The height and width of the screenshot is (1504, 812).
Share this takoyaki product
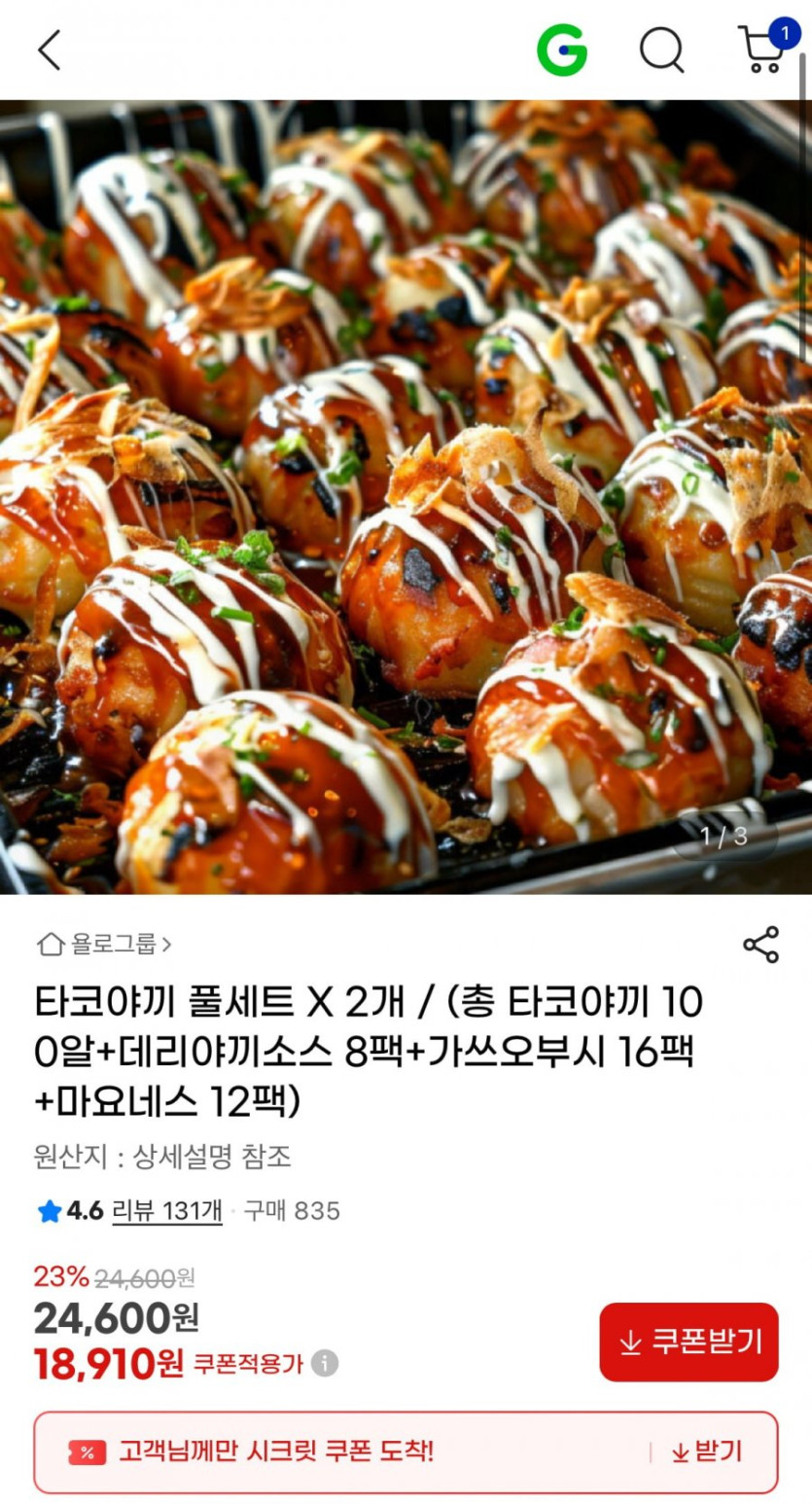tap(760, 945)
